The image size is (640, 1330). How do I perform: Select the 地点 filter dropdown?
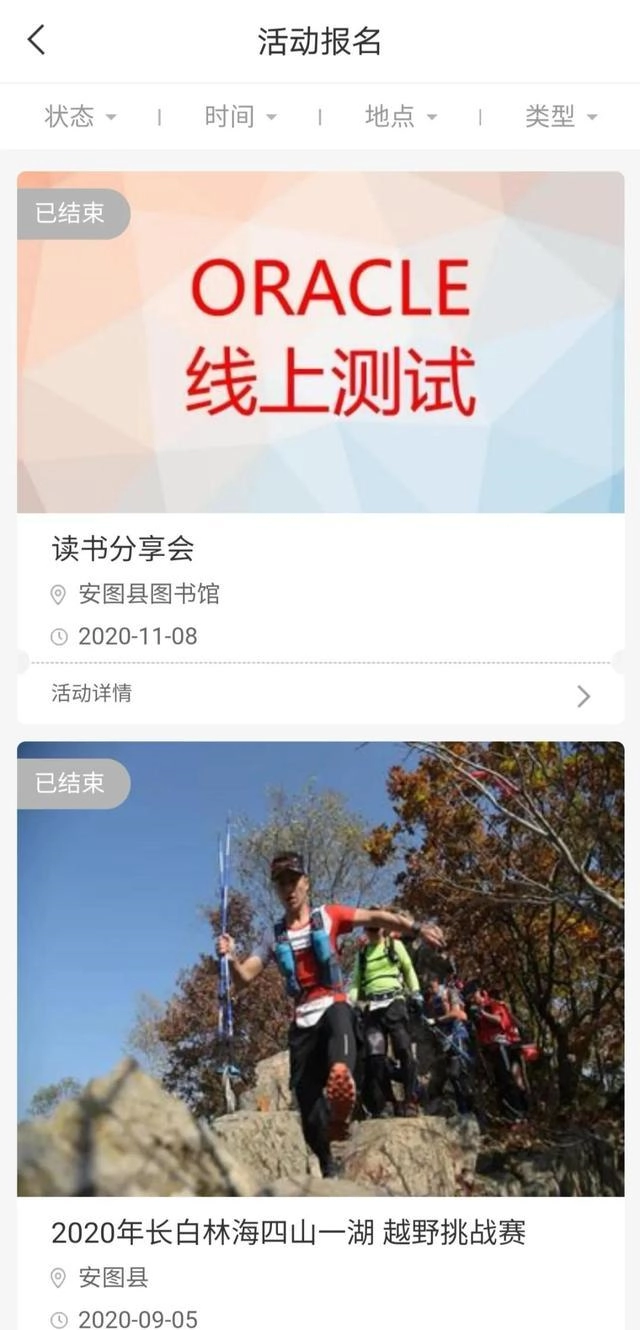400,117
